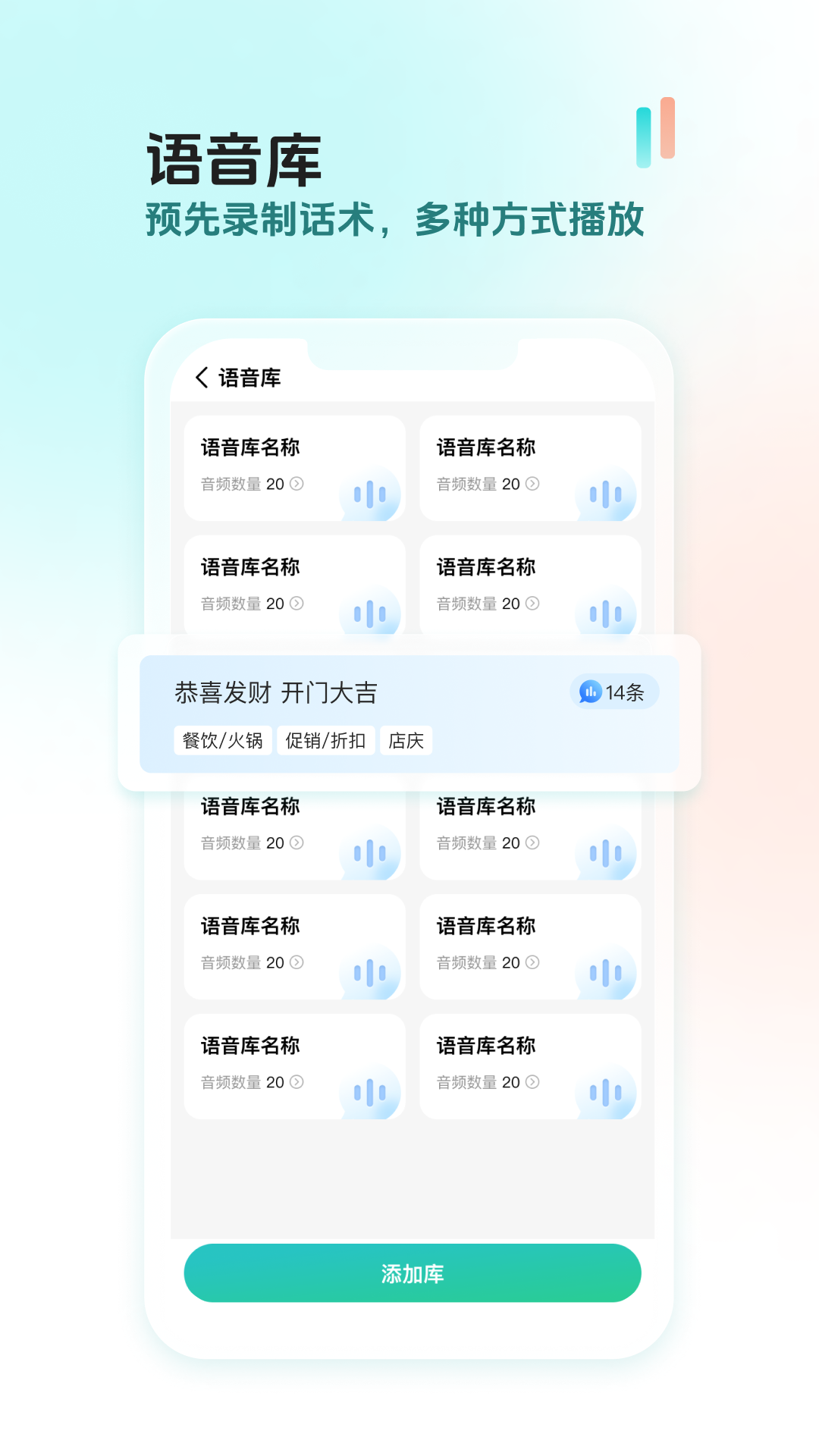Click the audio icon on the second-row left card
The image size is (819, 1456).
pyautogui.click(x=369, y=614)
